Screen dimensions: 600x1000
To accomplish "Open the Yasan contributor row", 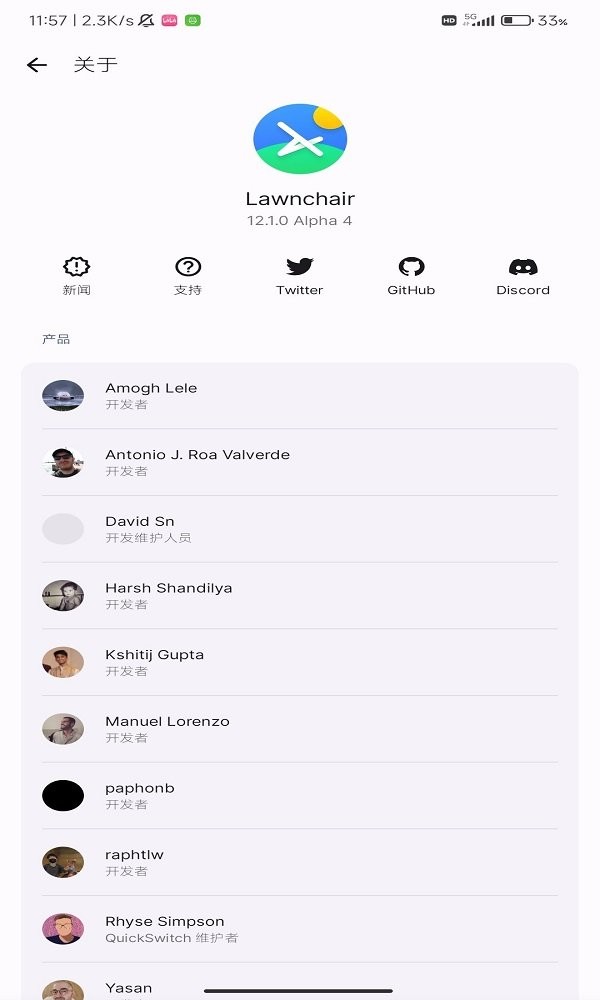I will 300,984.
